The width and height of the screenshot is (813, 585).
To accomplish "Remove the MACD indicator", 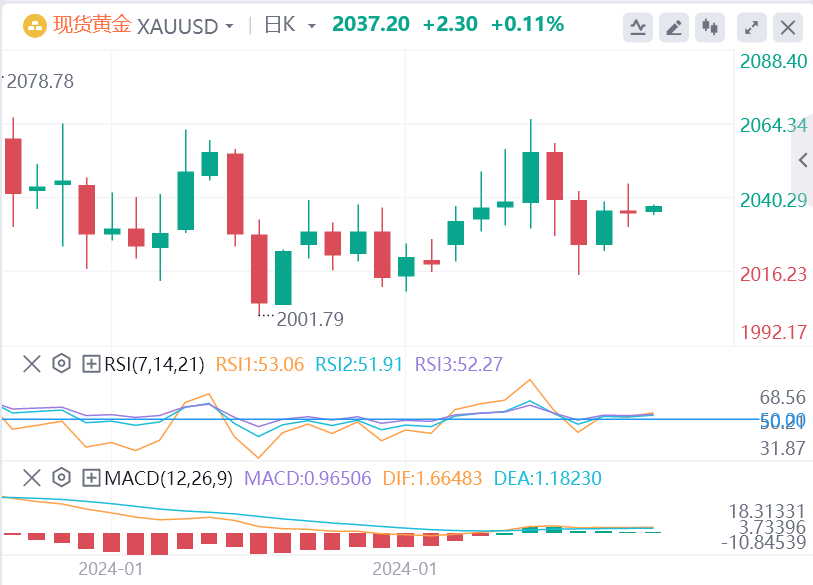I will click(31, 478).
